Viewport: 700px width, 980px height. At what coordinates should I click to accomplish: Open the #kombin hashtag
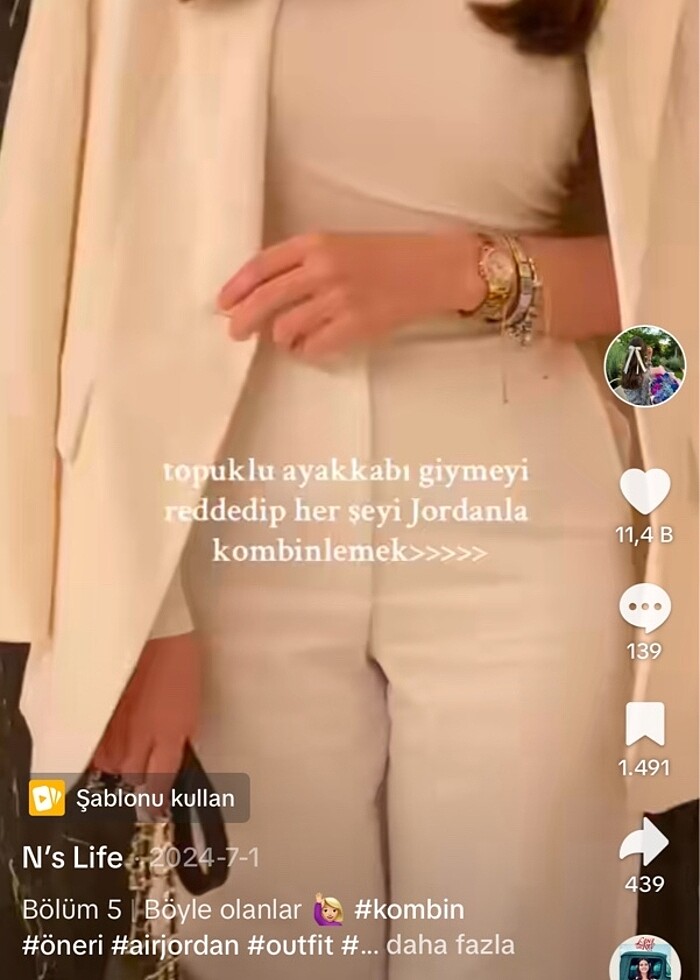(x=408, y=910)
